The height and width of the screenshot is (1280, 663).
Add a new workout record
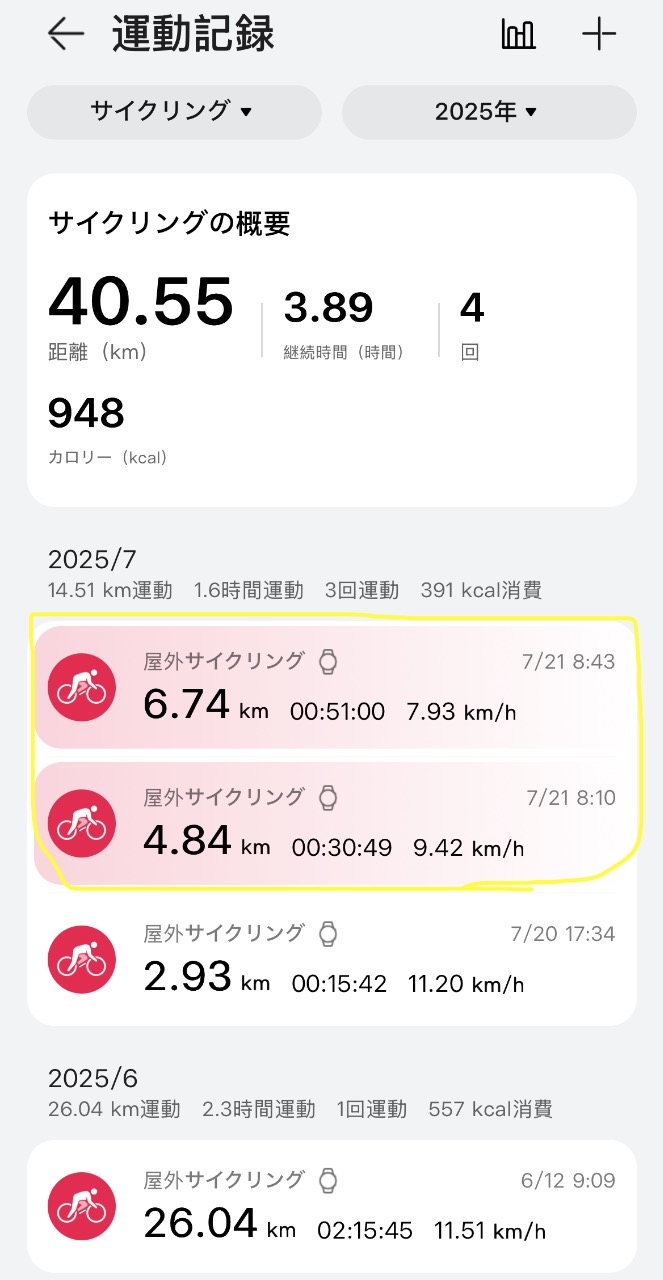(599, 34)
